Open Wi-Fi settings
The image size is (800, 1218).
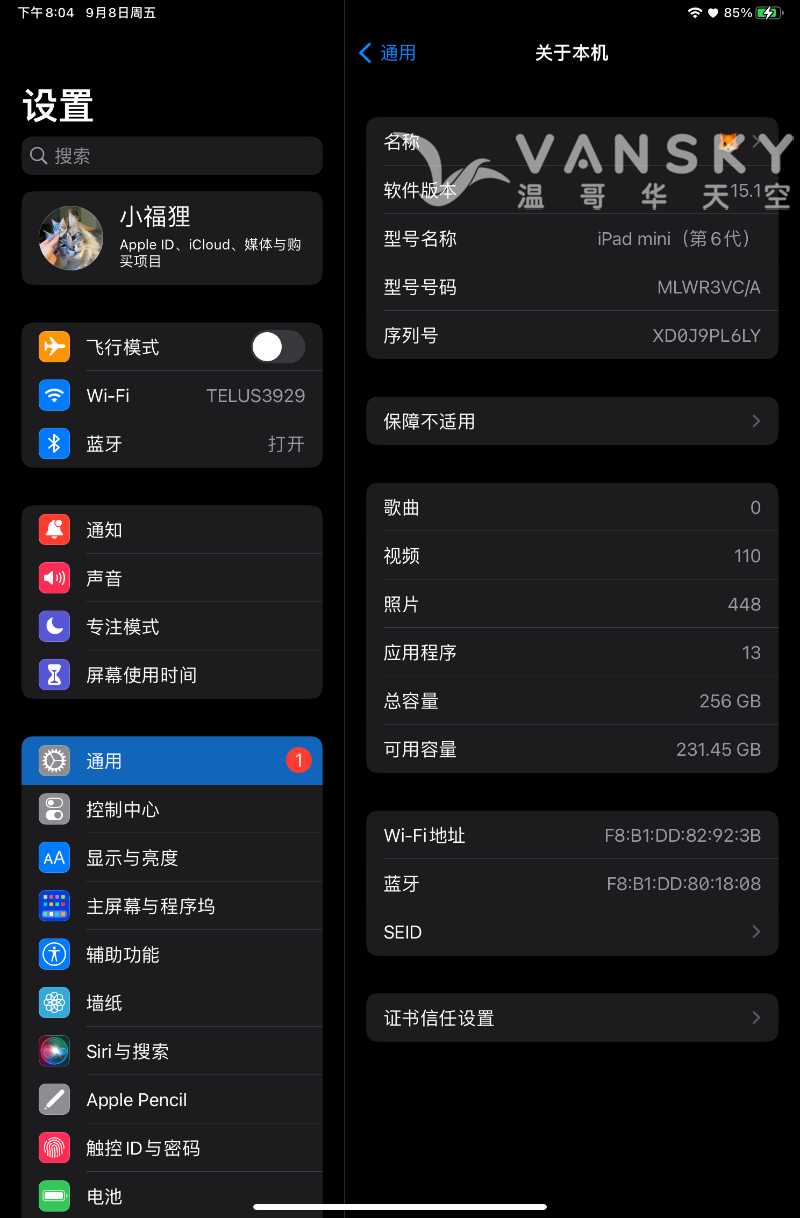(172, 396)
